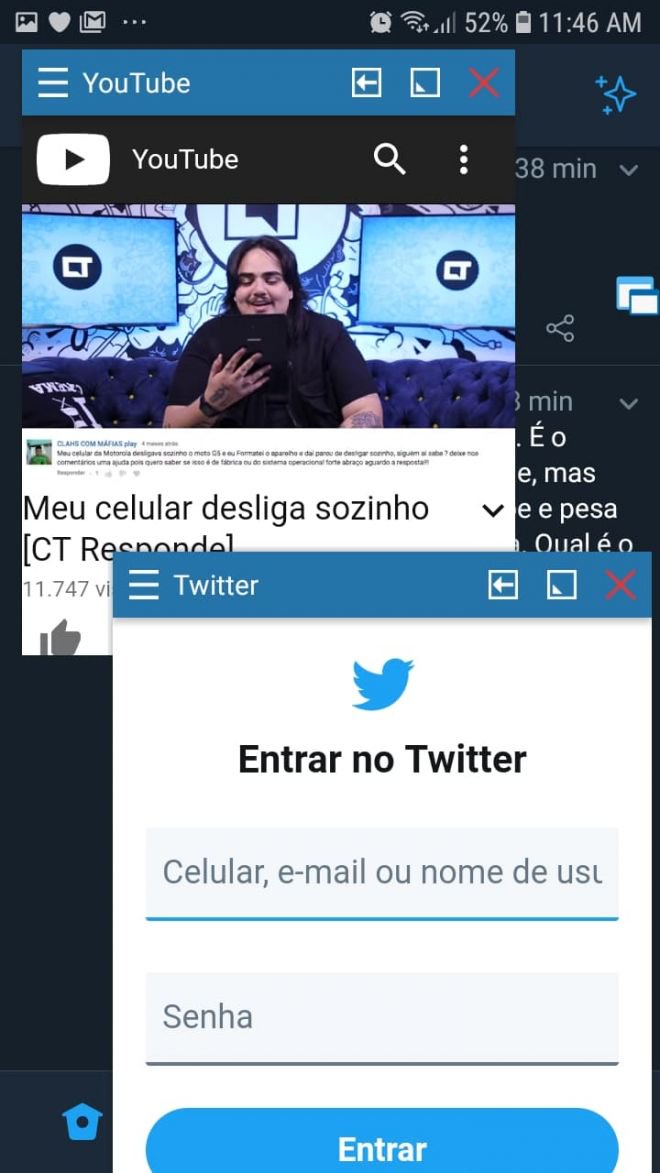Search within YouTube

[389, 159]
